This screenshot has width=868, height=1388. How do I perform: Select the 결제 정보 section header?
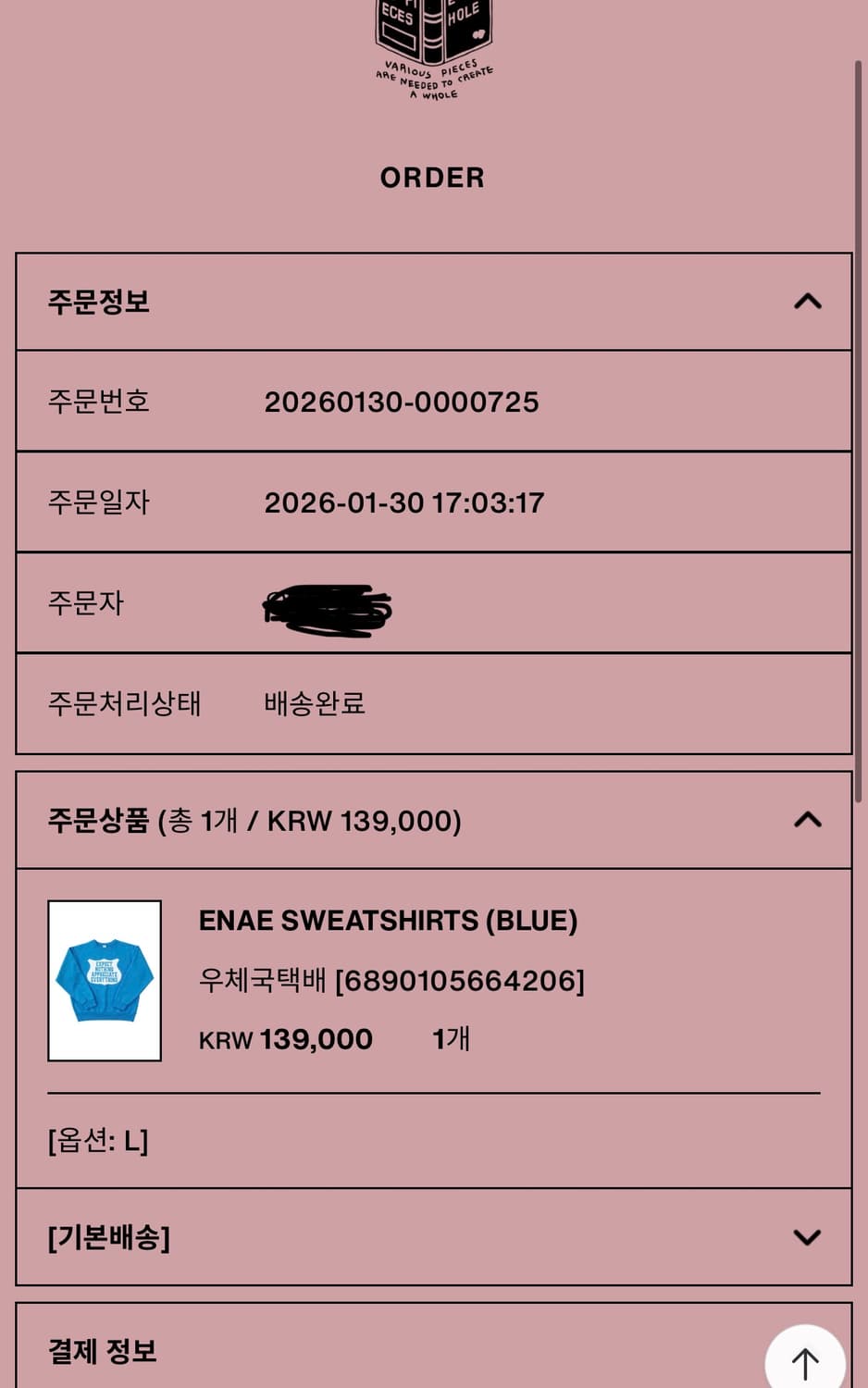[101, 1351]
